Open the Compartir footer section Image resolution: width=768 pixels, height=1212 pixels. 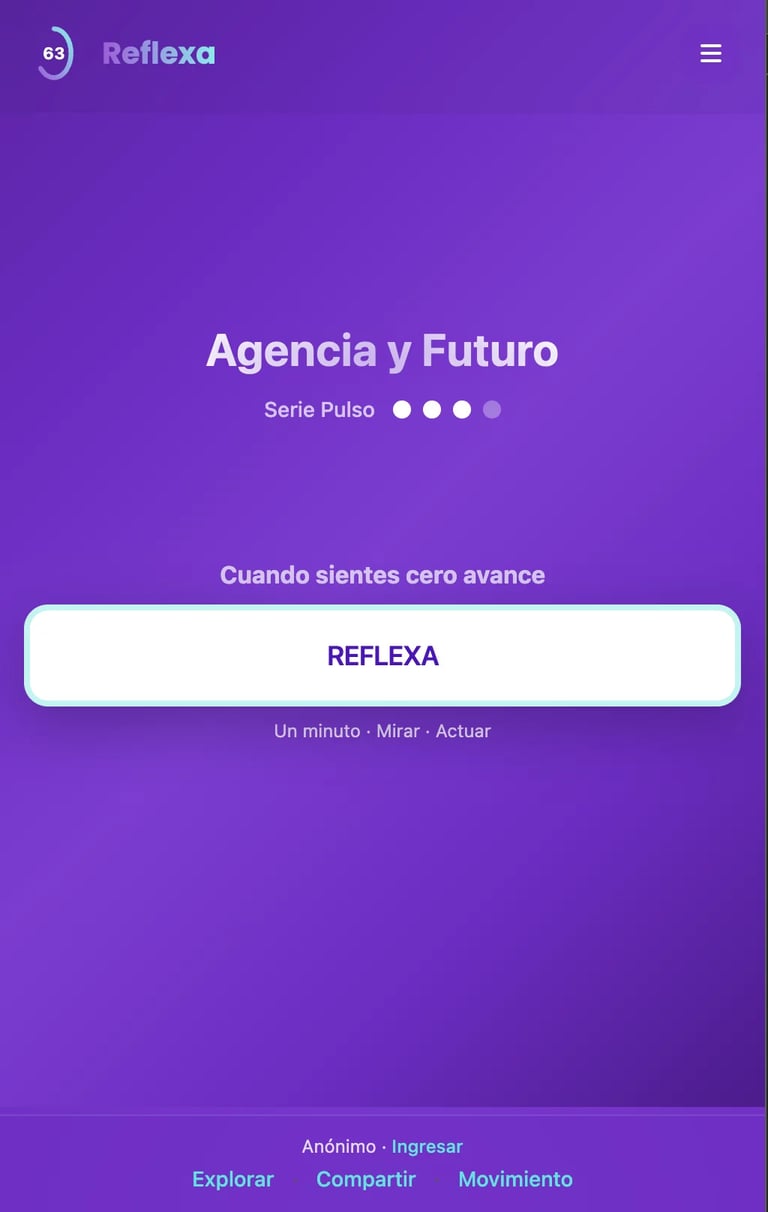366,1179
